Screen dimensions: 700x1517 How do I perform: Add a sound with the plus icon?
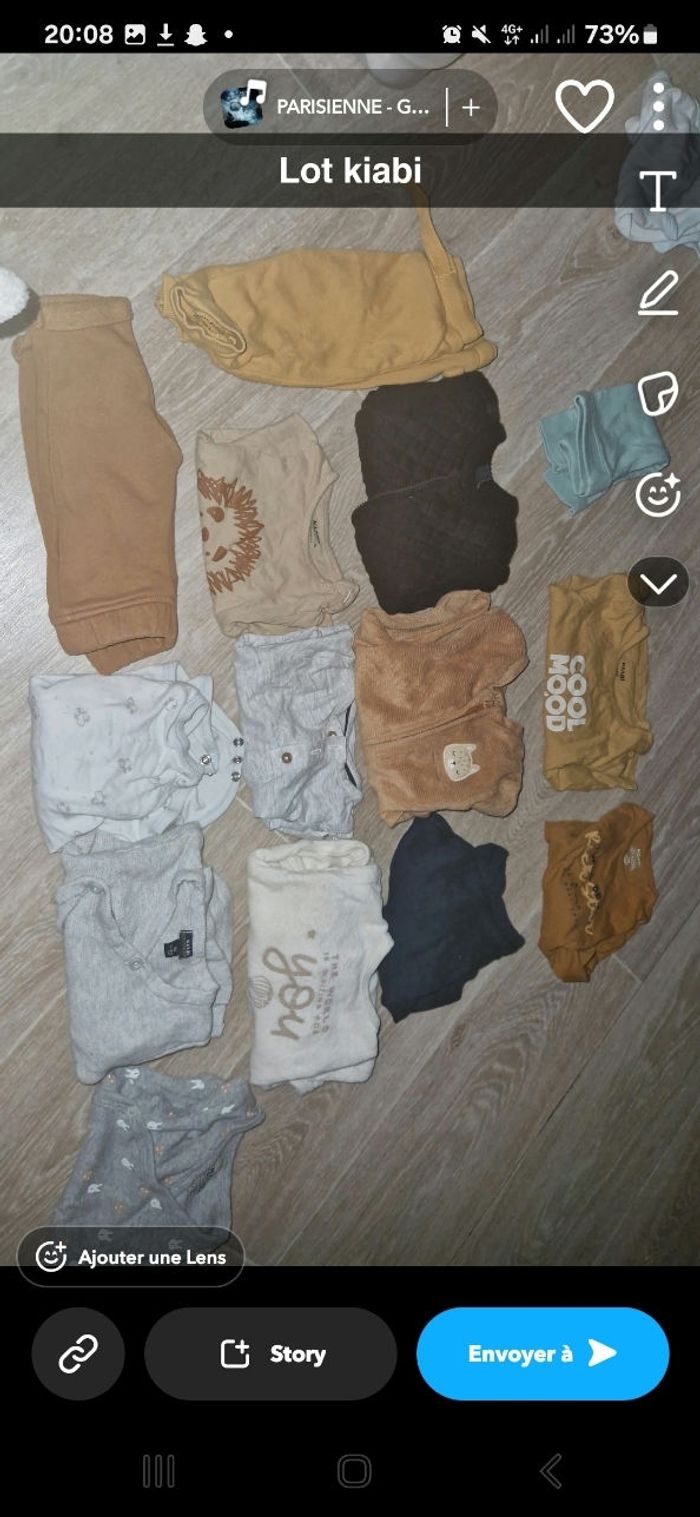coord(471,107)
